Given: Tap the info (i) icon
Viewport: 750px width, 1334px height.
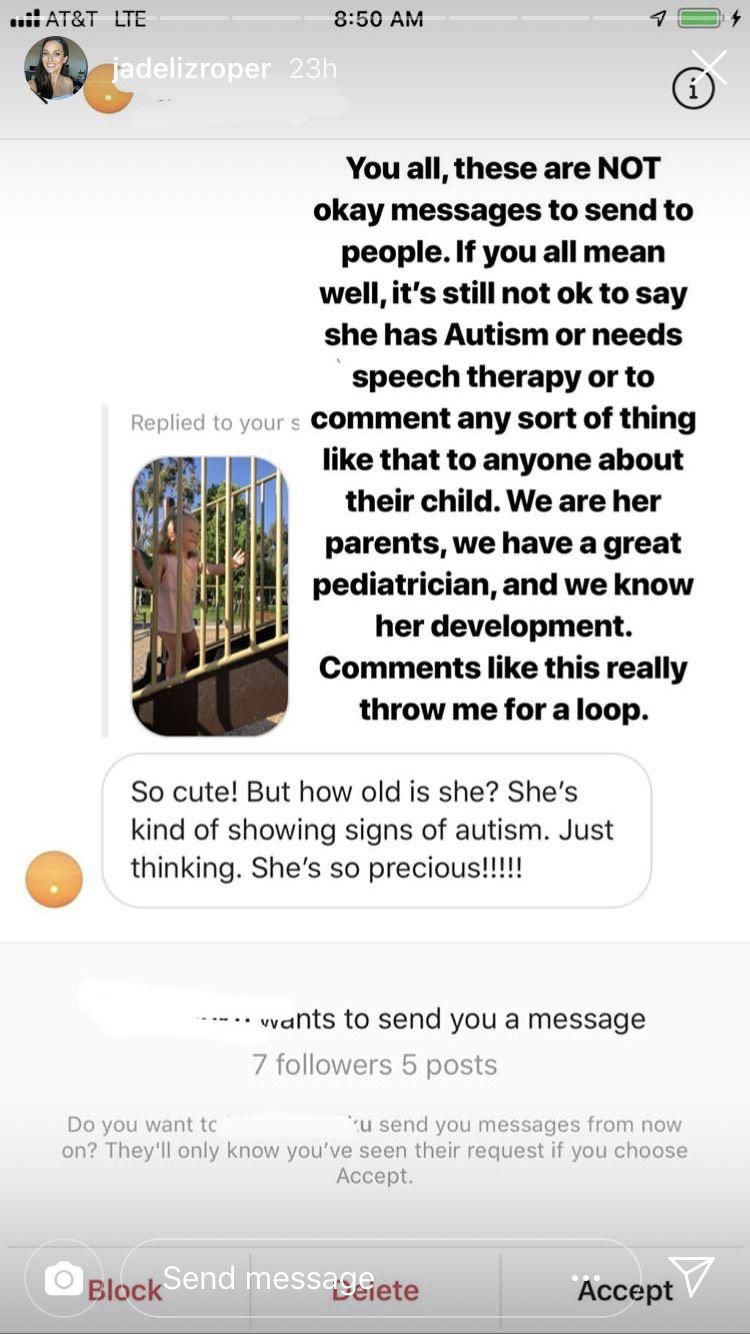Looking at the screenshot, I should pos(694,87).
